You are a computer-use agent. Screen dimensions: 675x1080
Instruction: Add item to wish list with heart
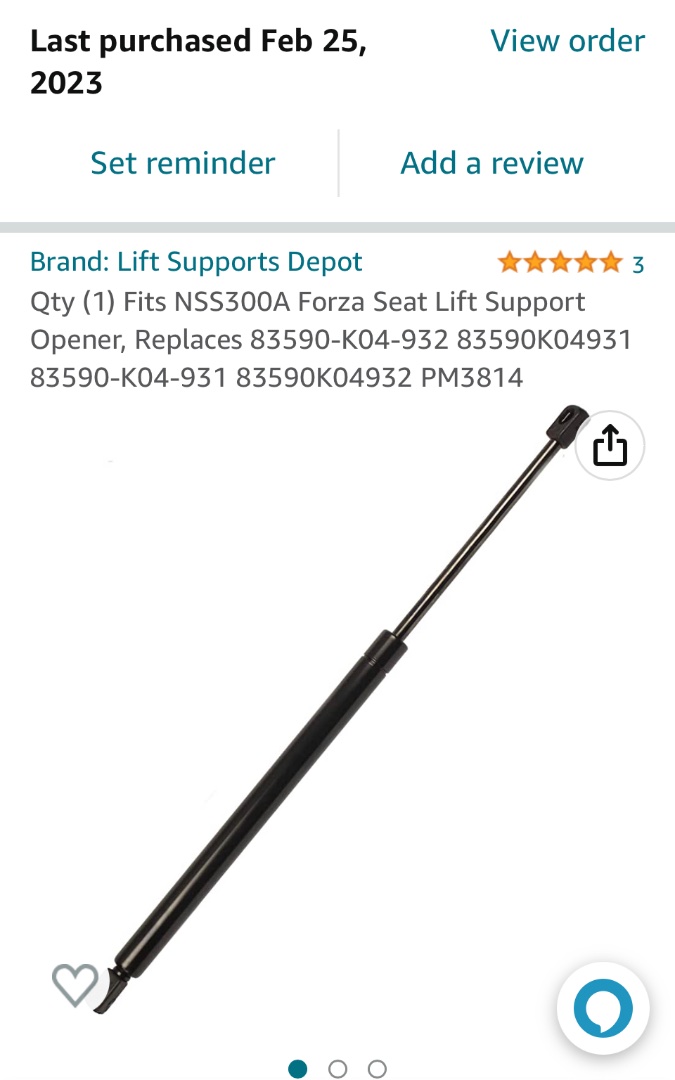(x=75, y=985)
